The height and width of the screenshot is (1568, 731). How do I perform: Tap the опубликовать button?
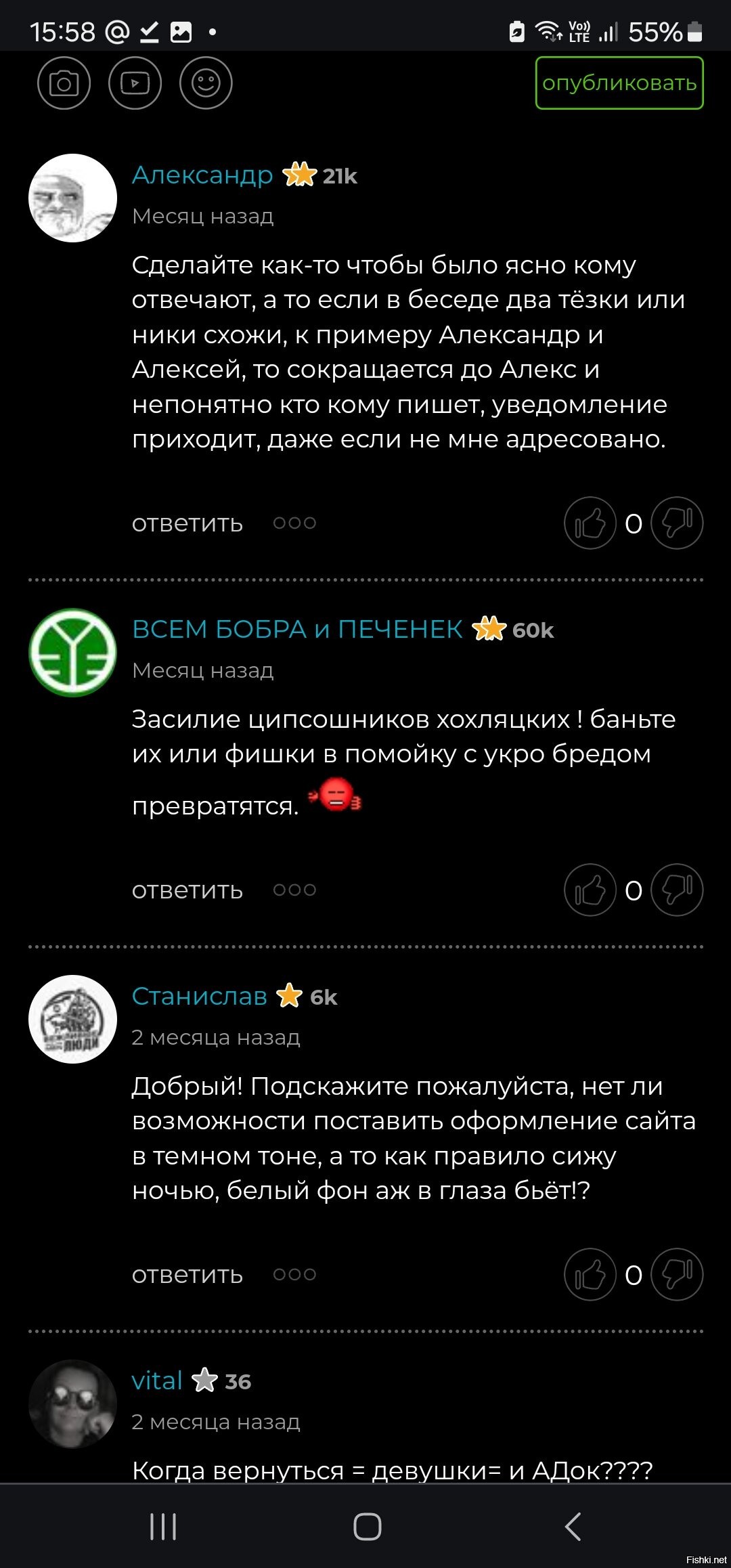[619, 83]
